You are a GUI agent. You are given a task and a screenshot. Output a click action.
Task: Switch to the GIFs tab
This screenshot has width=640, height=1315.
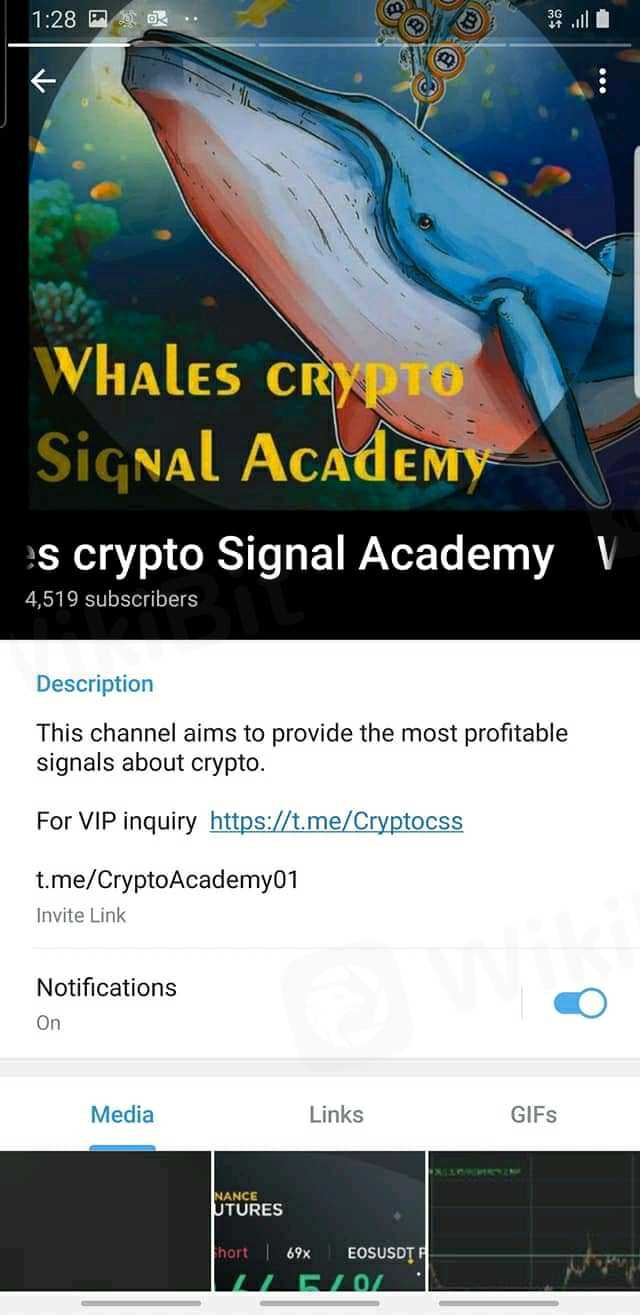click(533, 1114)
